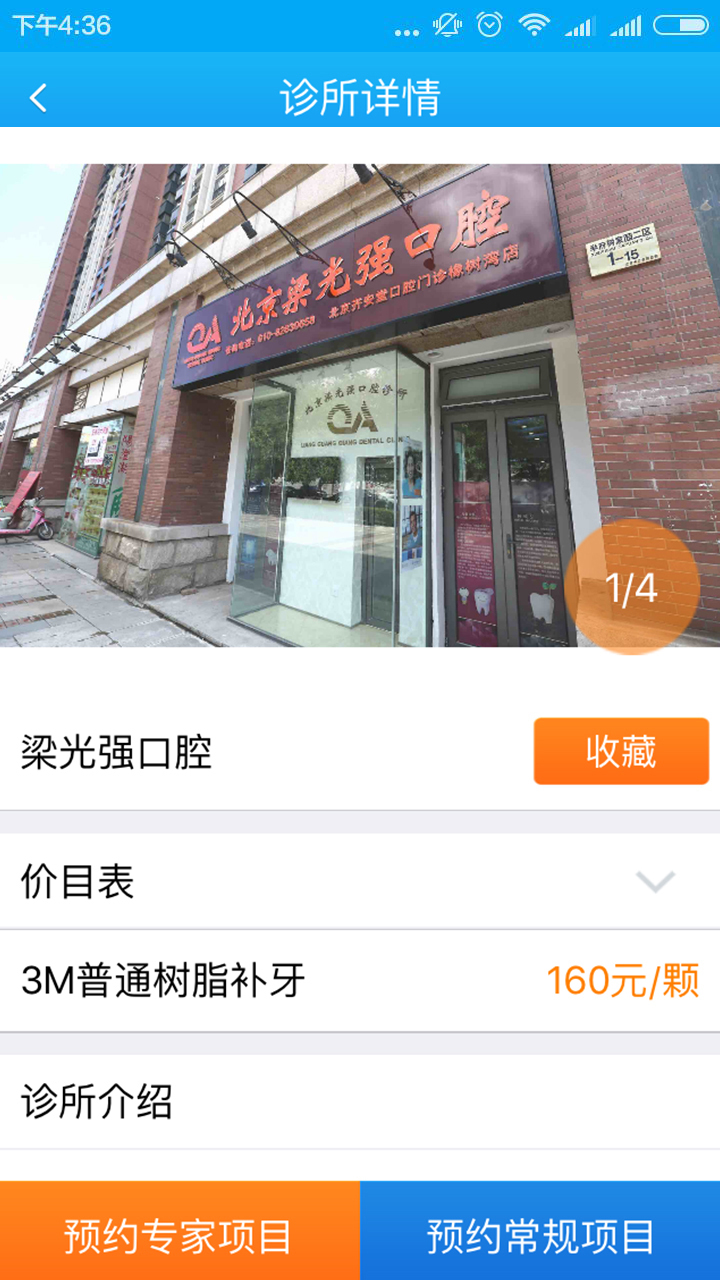Viewport: 720px width, 1280px height.
Task: Tap 预约专家项目 to book an expert
Action: point(180,1235)
